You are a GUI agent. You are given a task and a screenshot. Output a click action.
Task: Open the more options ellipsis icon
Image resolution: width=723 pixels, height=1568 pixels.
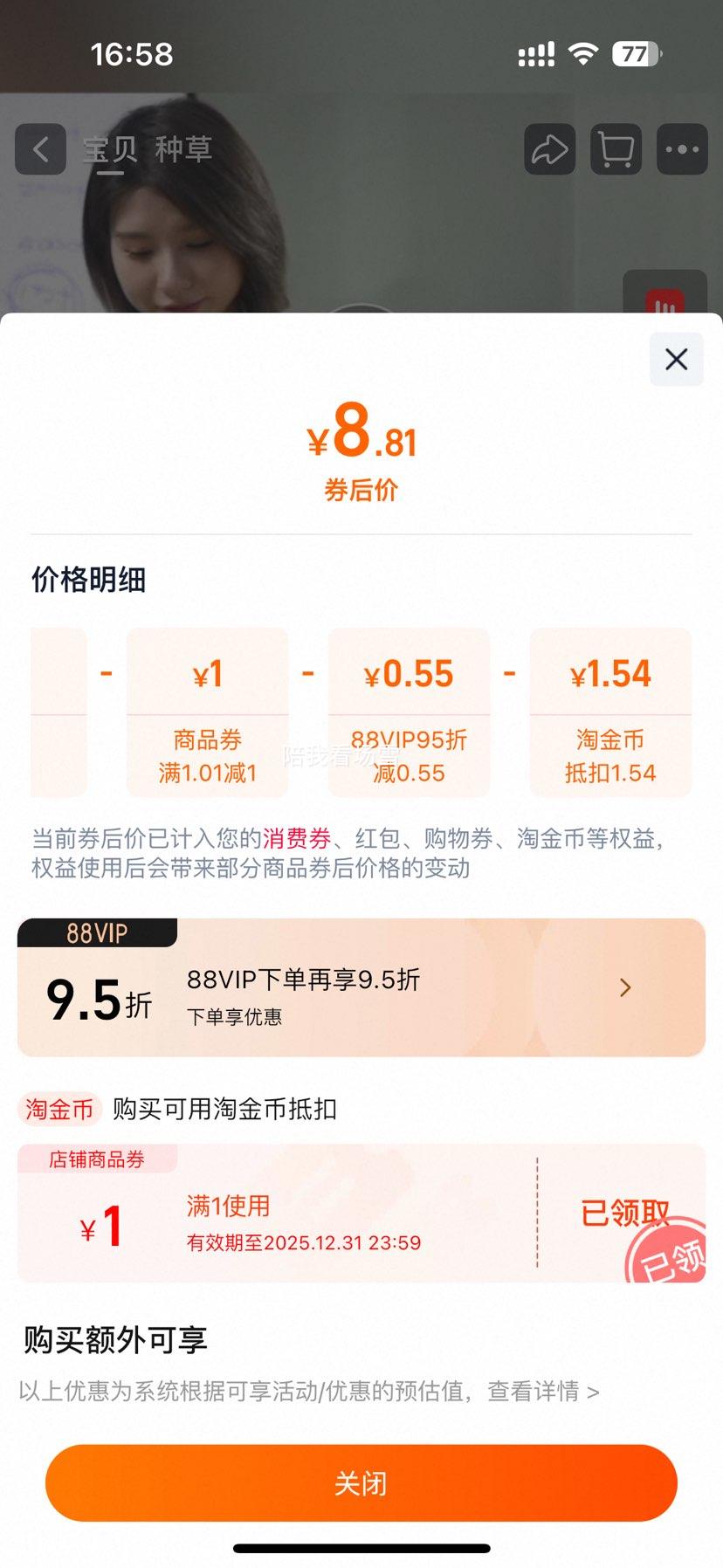coord(681,149)
